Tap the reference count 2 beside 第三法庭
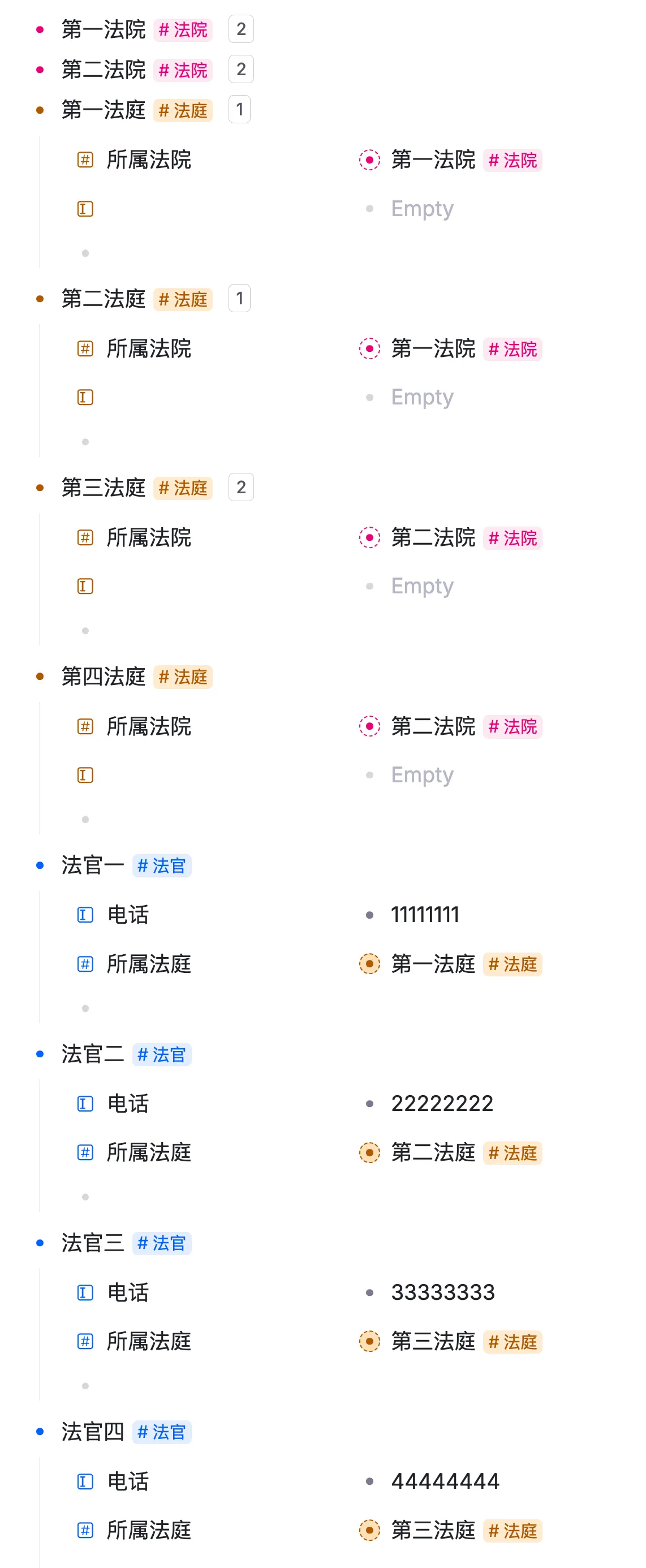This screenshot has height=1568, width=646. [x=240, y=488]
